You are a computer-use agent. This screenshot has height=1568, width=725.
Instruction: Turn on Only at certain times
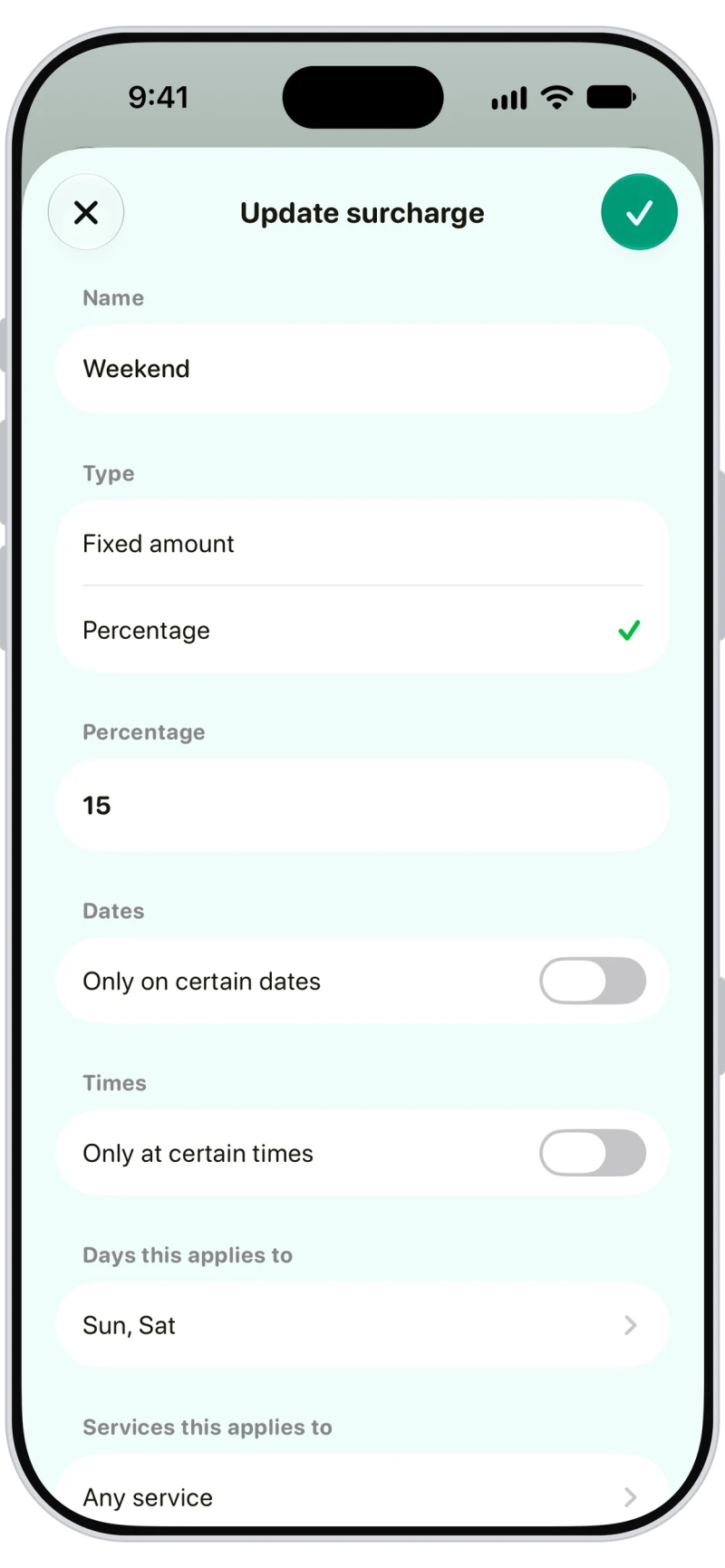coord(593,1153)
